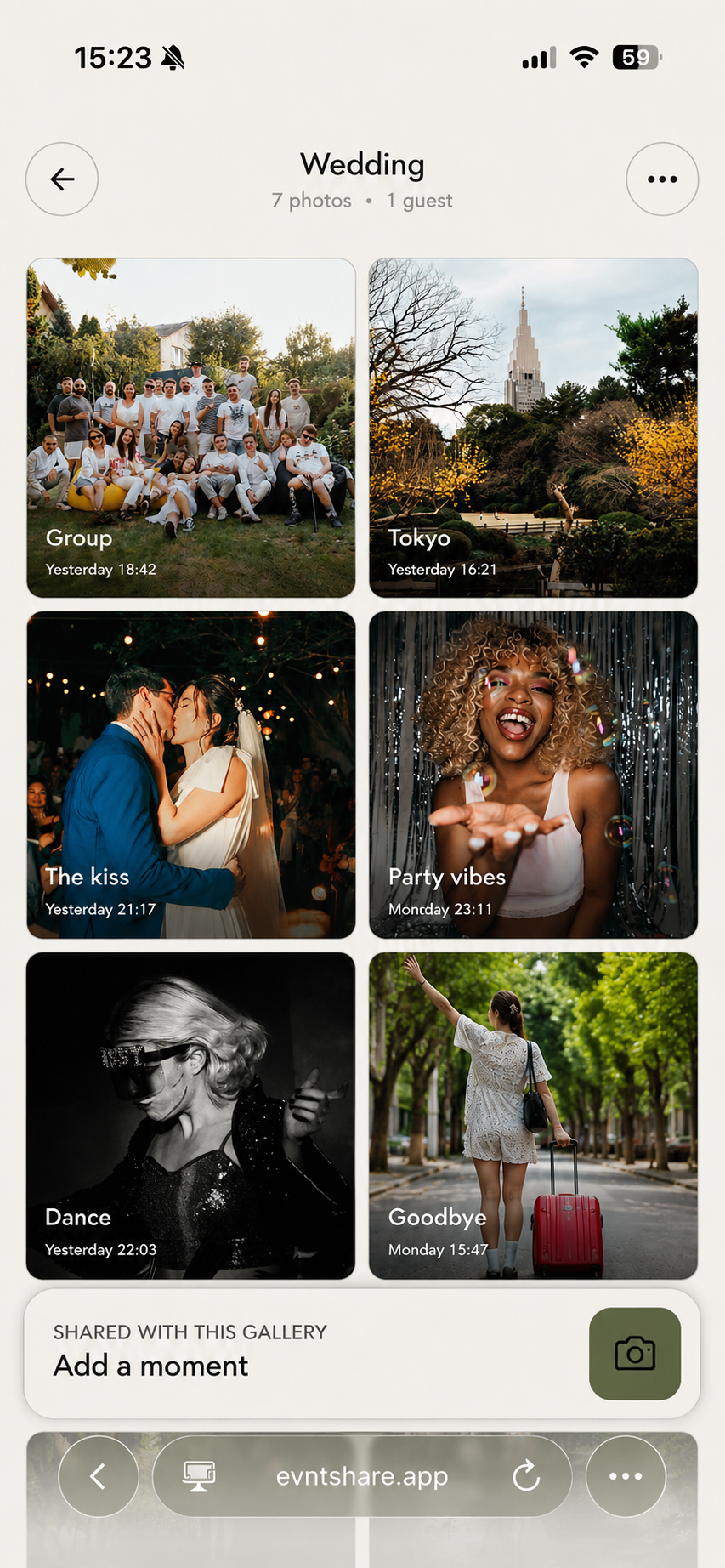View The kiss photo
Viewport: 725px width, 1568px height.
coord(191,775)
